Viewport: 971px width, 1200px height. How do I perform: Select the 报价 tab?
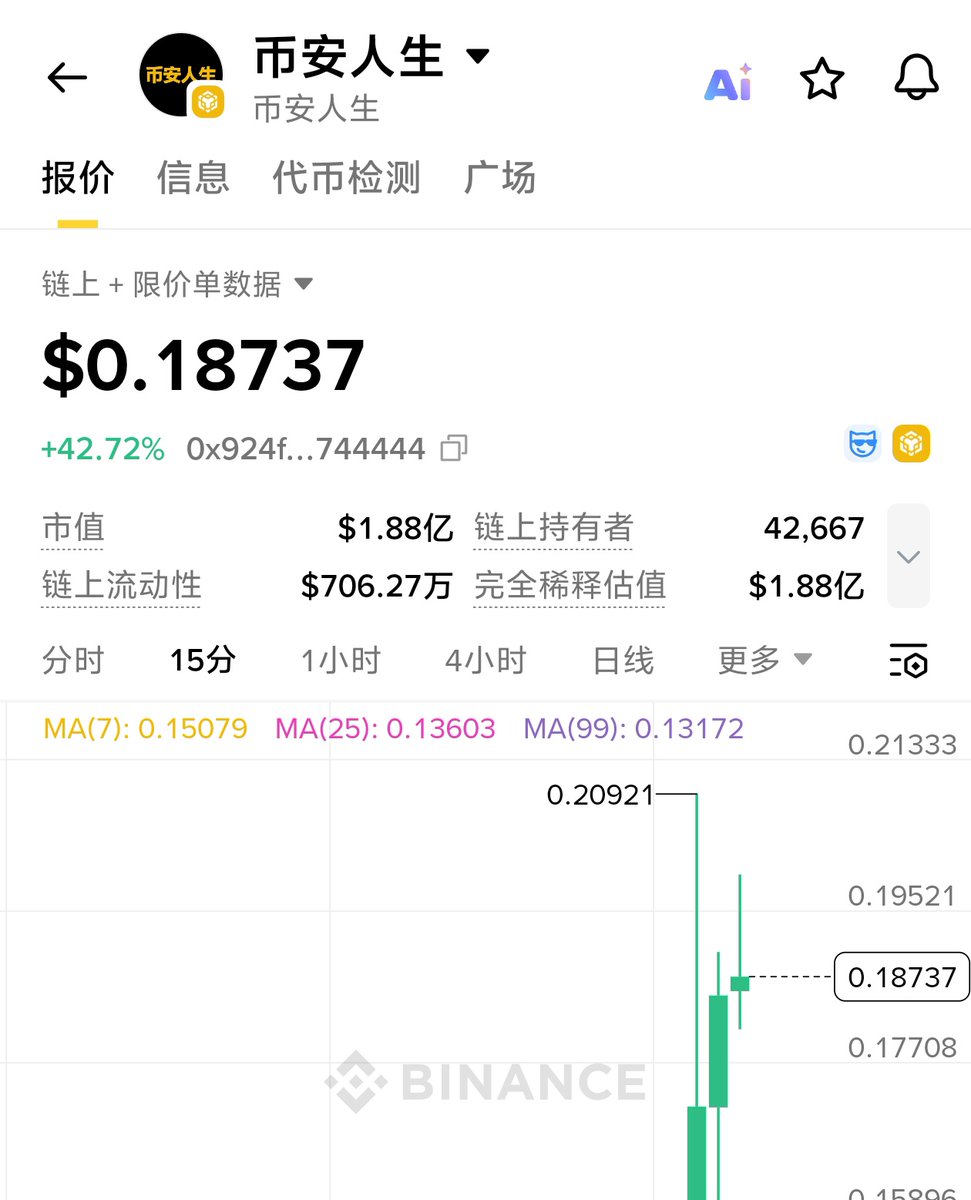coord(78,178)
